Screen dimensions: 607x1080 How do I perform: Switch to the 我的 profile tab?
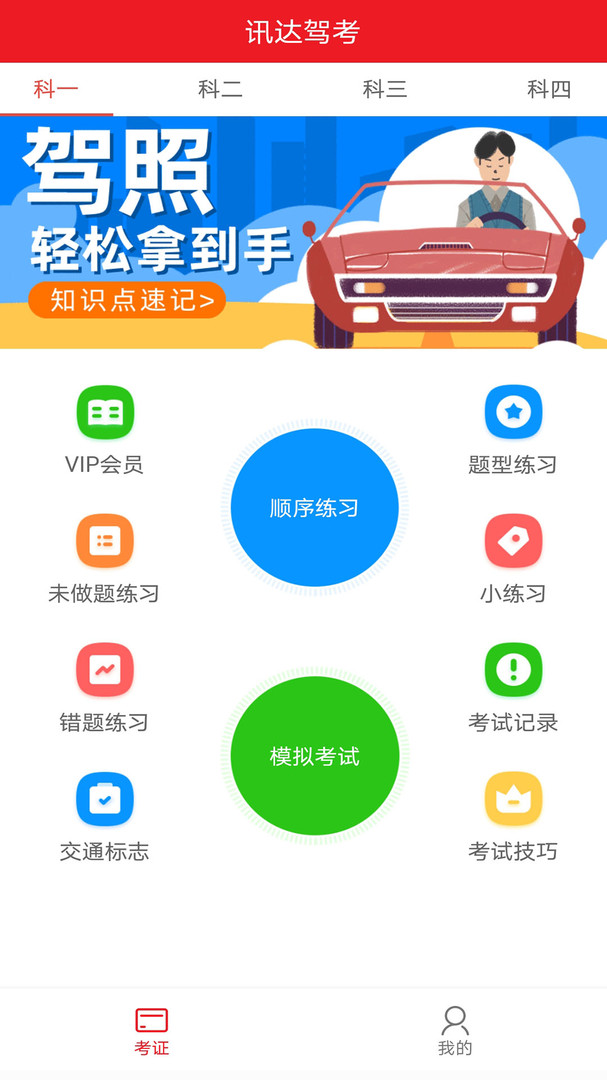click(455, 1032)
